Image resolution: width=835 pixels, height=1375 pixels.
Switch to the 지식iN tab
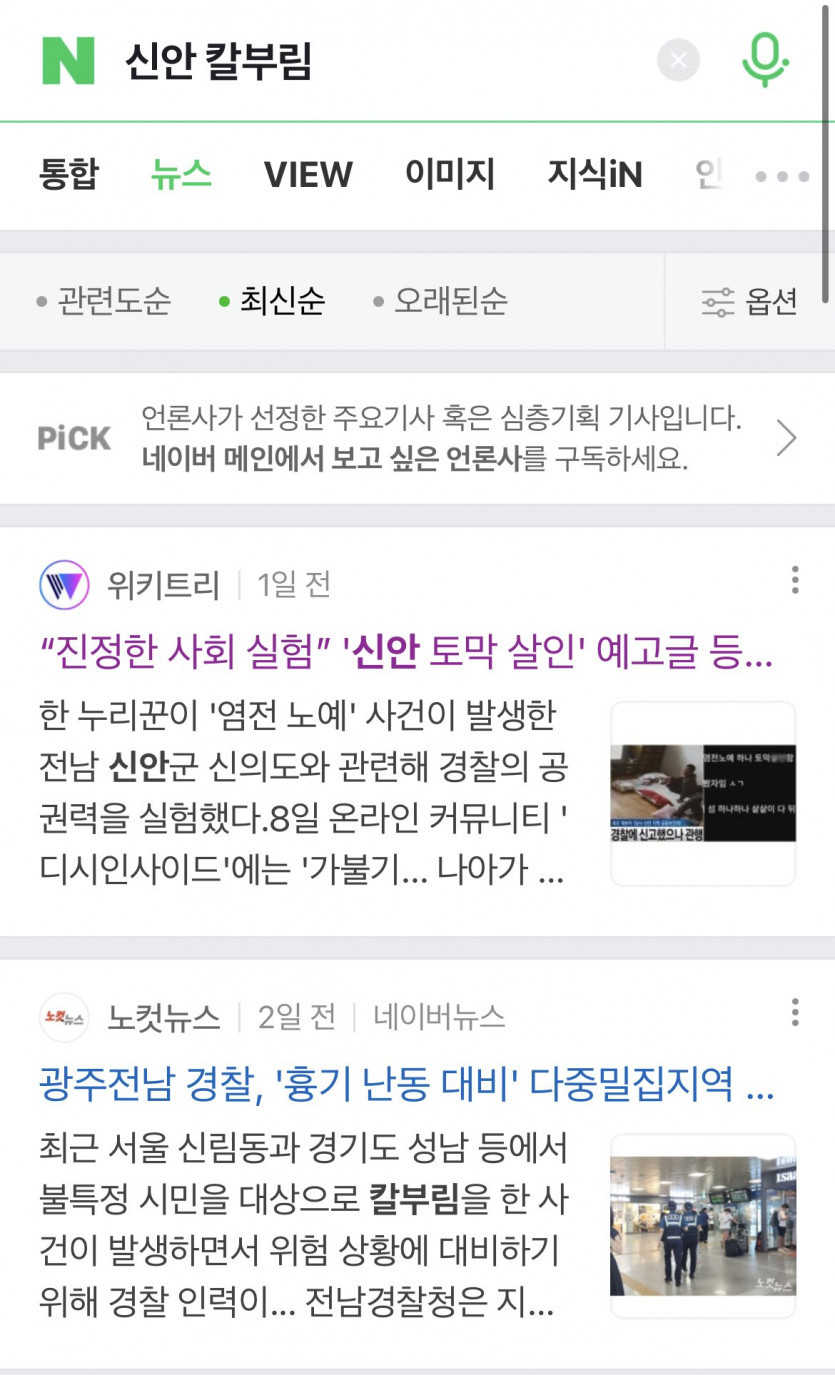click(594, 175)
